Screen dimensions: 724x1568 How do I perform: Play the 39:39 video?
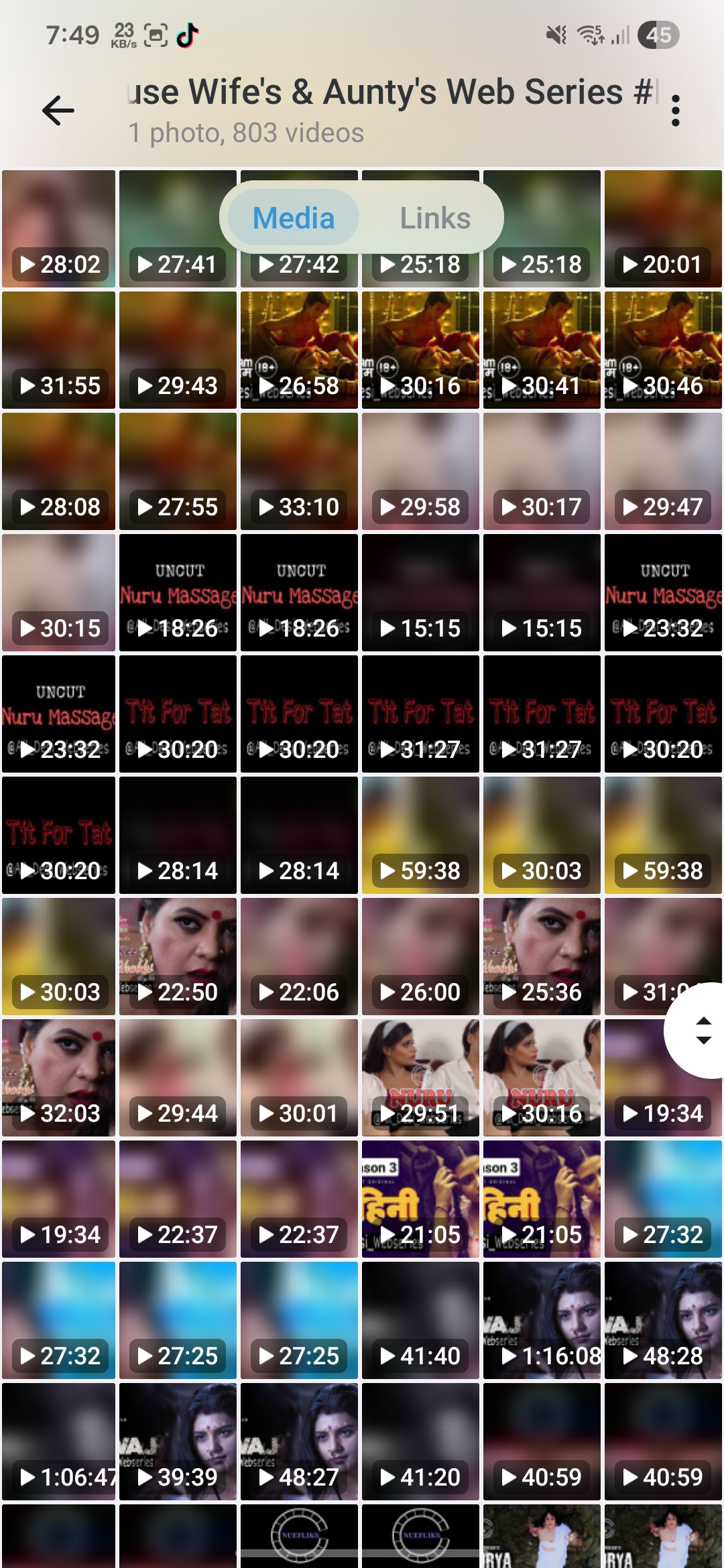click(x=178, y=1441)
